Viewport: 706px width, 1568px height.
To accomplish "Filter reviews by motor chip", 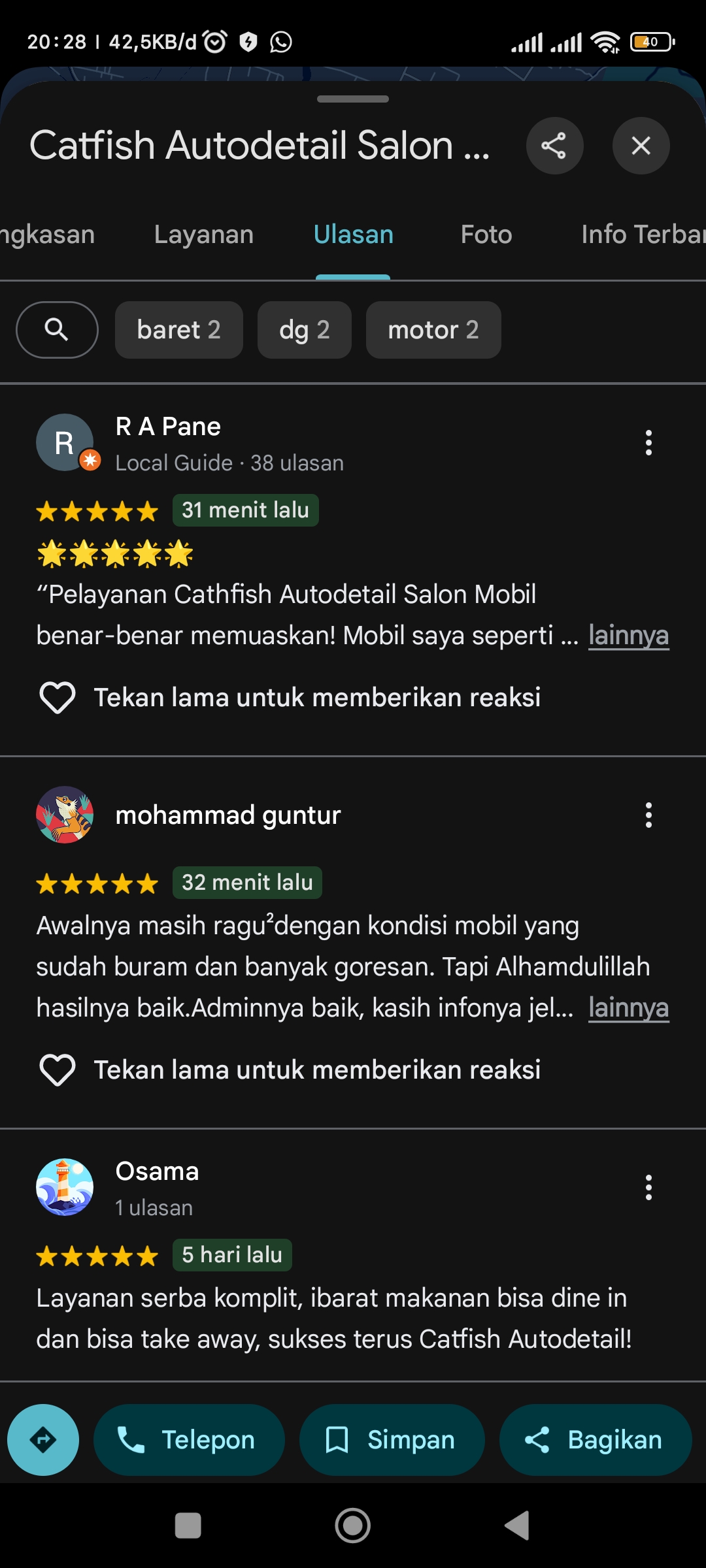I will tap(433, 330).
